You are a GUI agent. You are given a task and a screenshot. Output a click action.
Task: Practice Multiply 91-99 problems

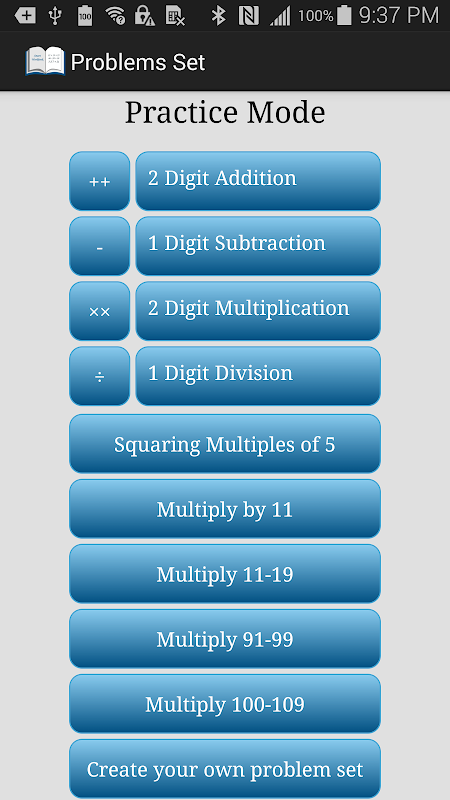(x=225, y=639)
